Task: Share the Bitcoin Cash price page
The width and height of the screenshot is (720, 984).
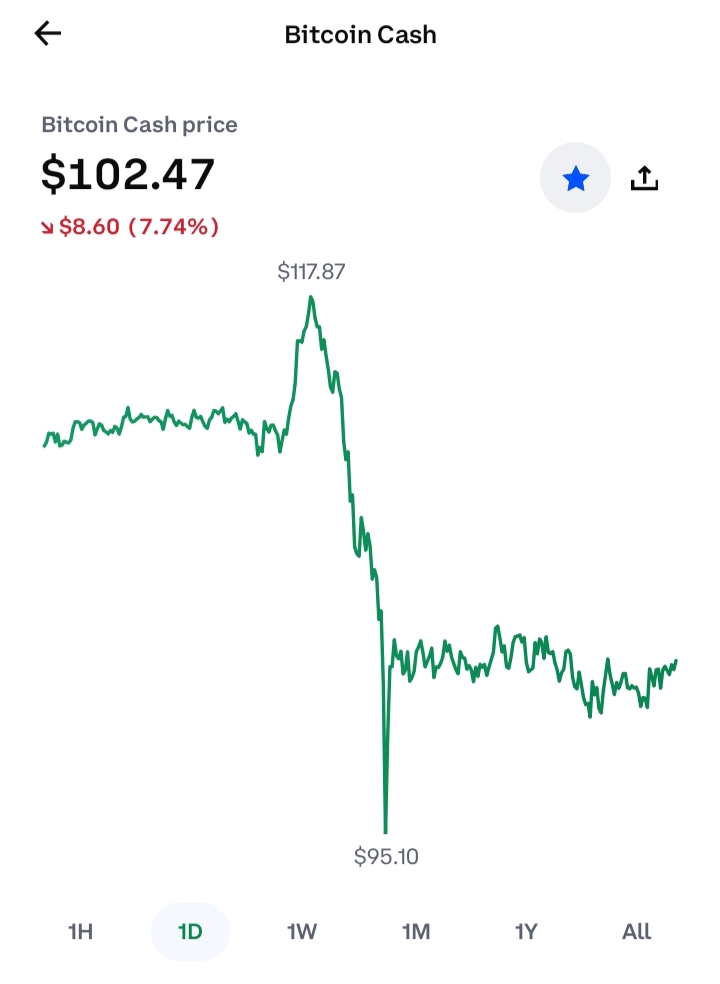Action: coord(644,178)
